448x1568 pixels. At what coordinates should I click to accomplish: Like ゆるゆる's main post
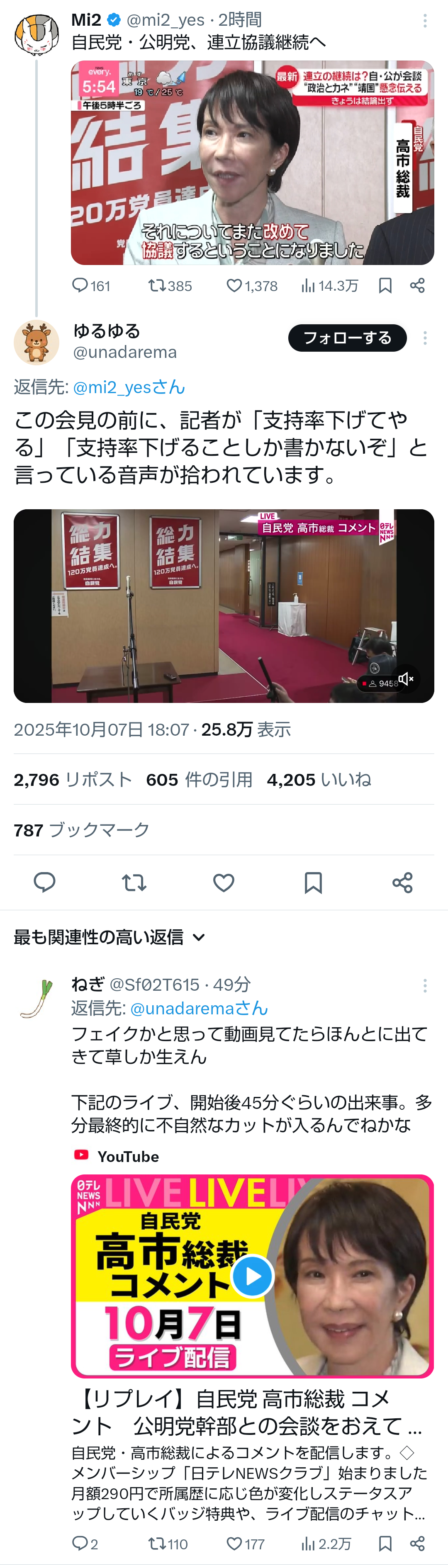point(224,882)
